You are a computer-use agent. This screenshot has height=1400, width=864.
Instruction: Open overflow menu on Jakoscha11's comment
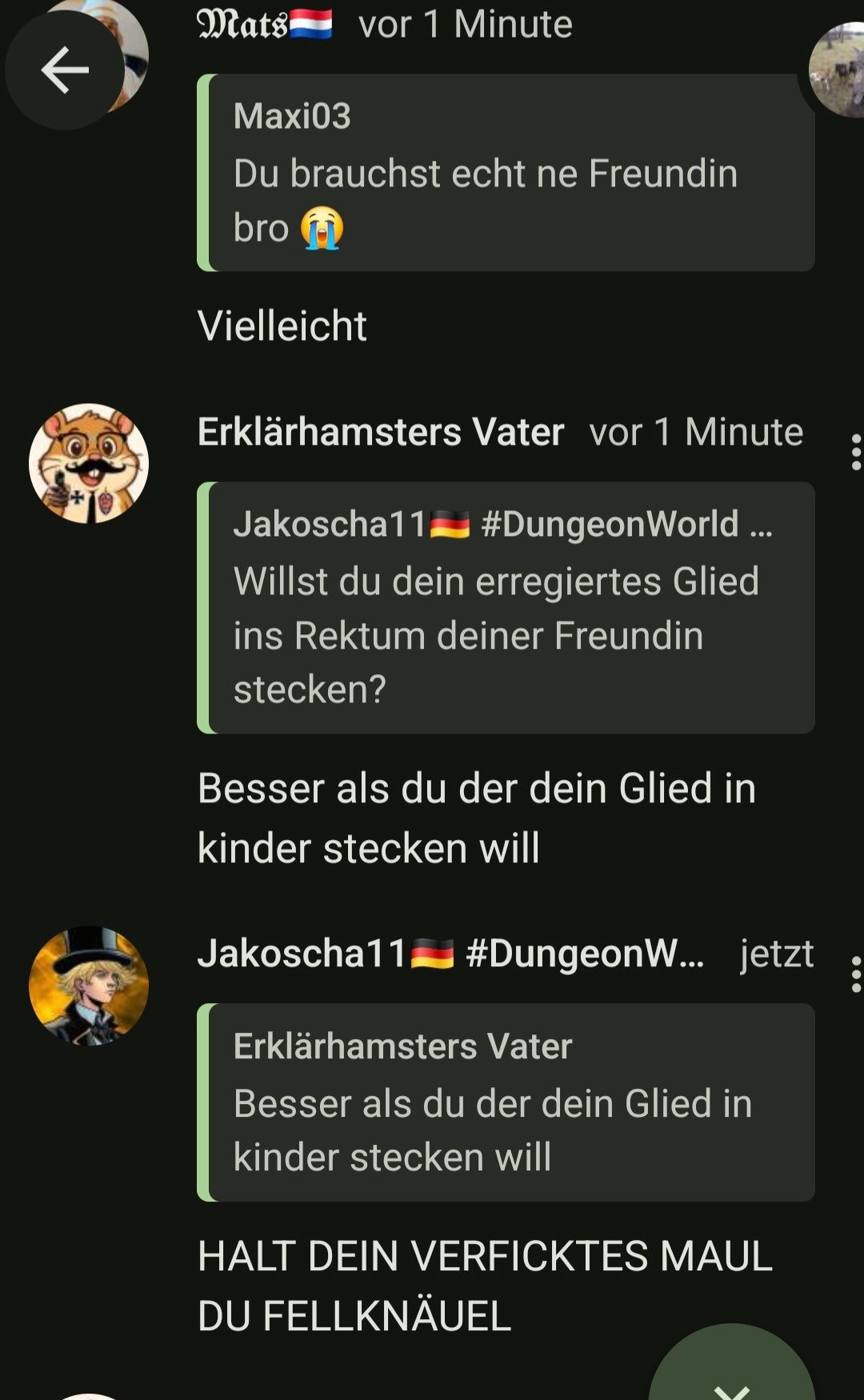[855, 974]
